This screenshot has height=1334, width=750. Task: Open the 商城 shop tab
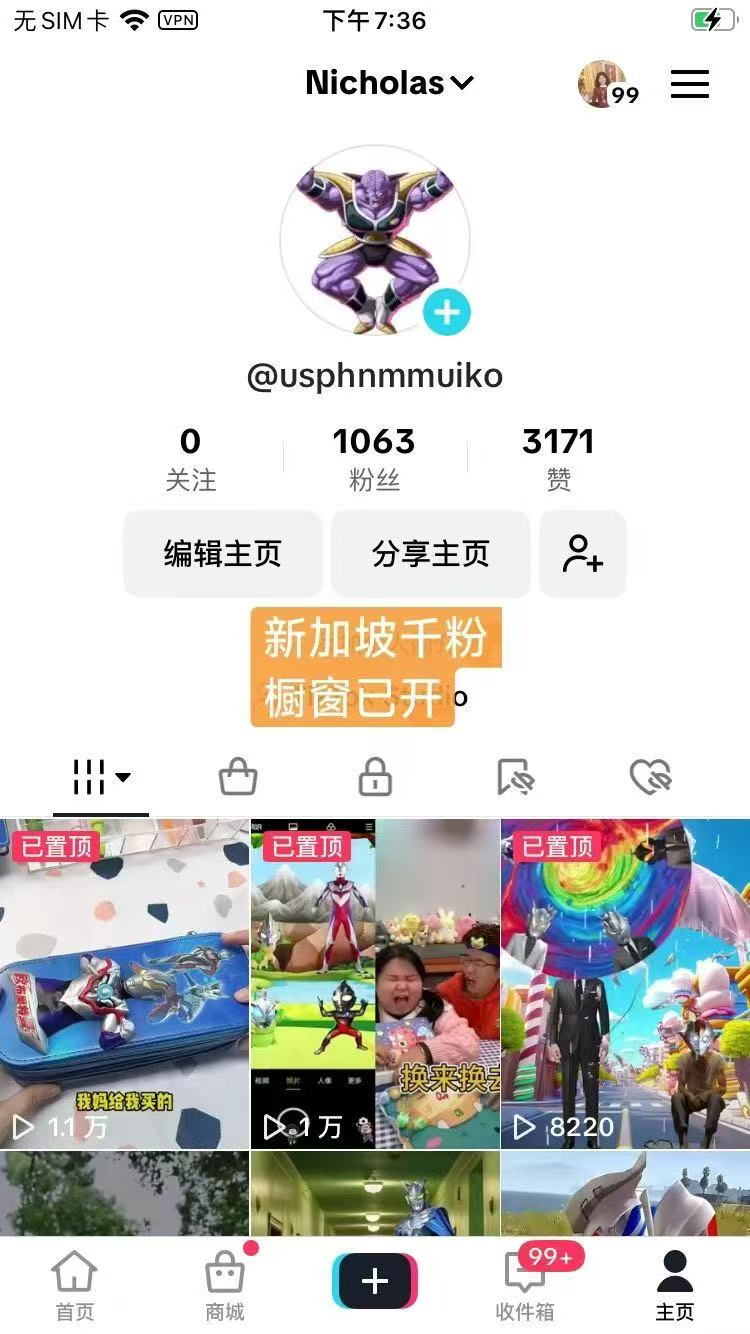point(225,1285)
